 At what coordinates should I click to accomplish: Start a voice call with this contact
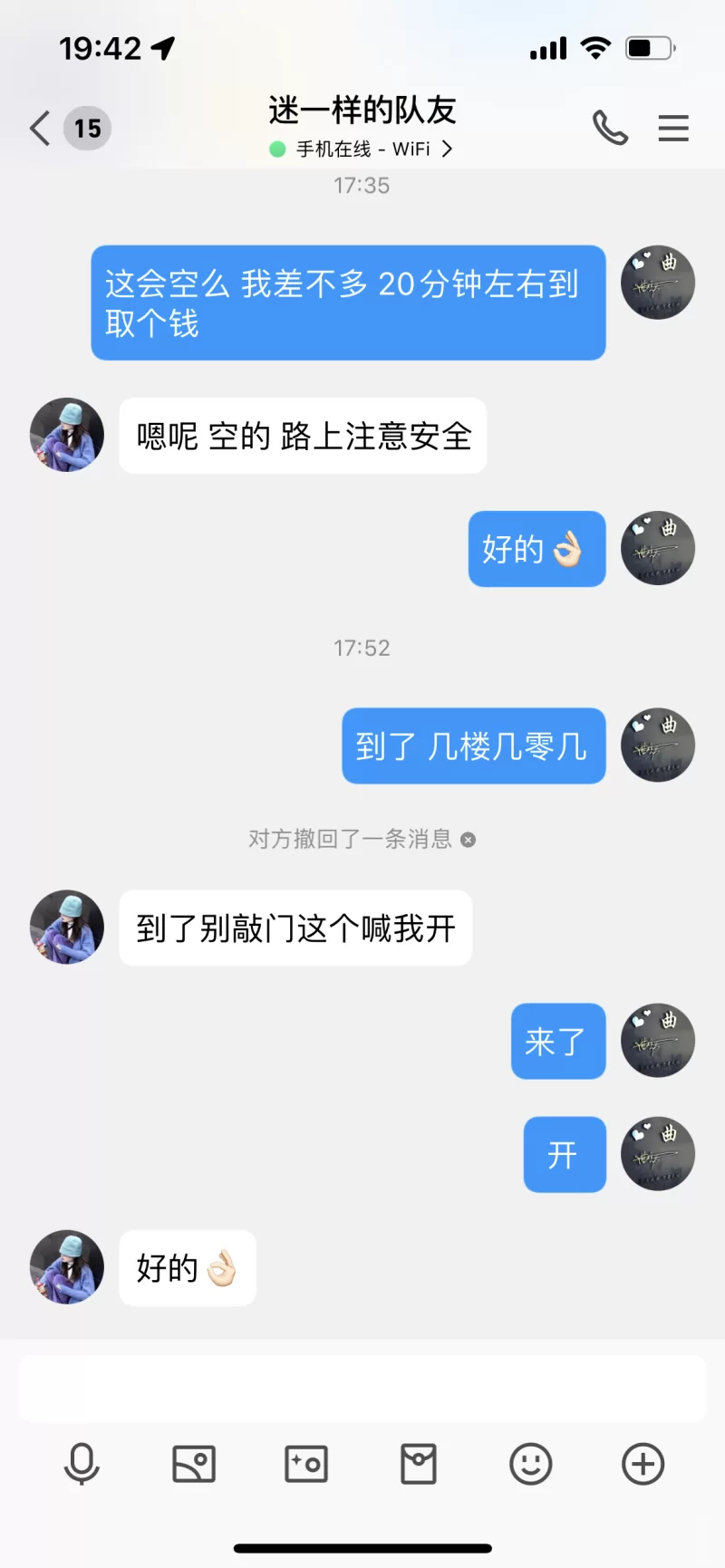click(610, 128)
